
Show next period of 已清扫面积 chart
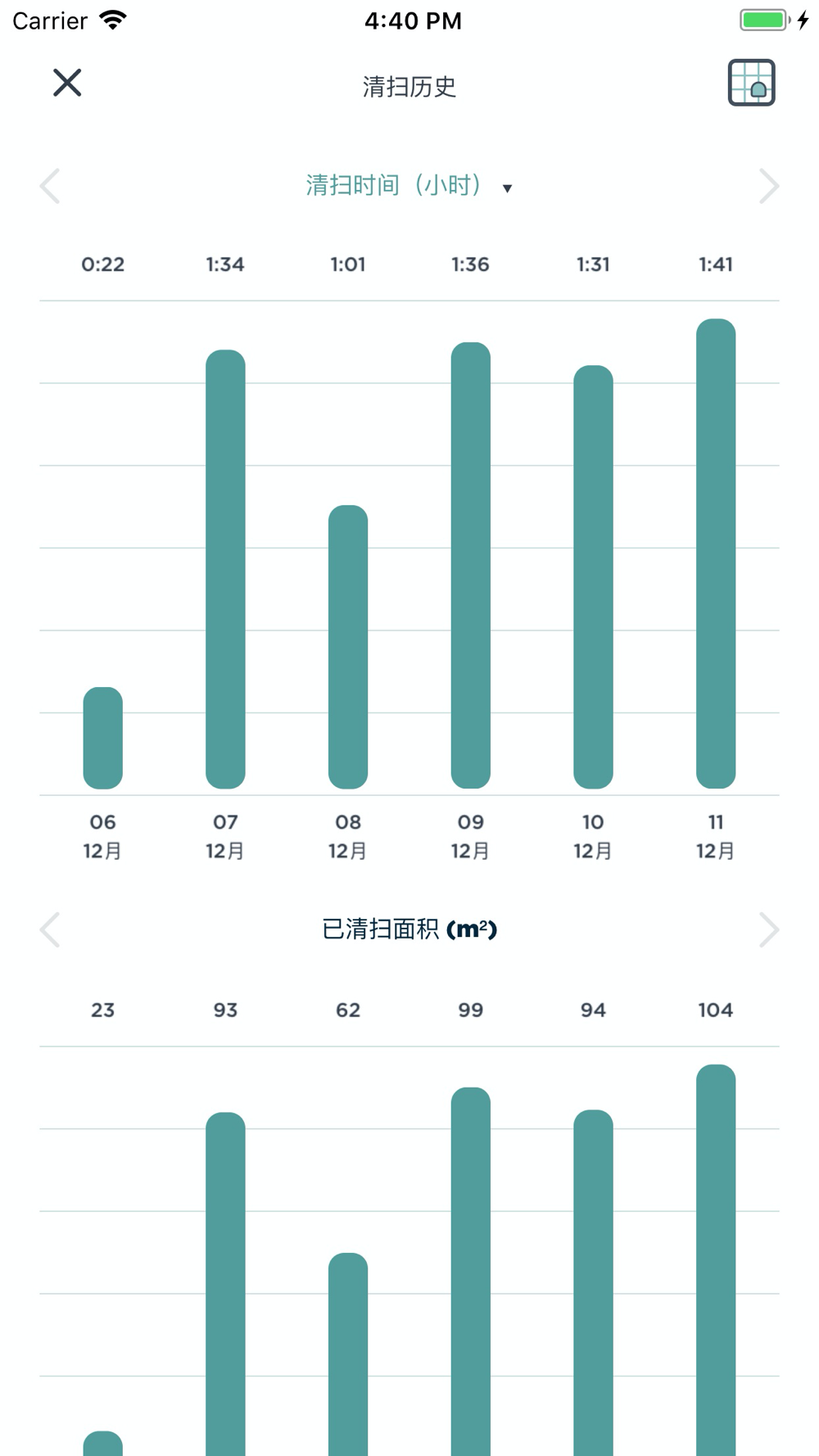tap(768, 929)
